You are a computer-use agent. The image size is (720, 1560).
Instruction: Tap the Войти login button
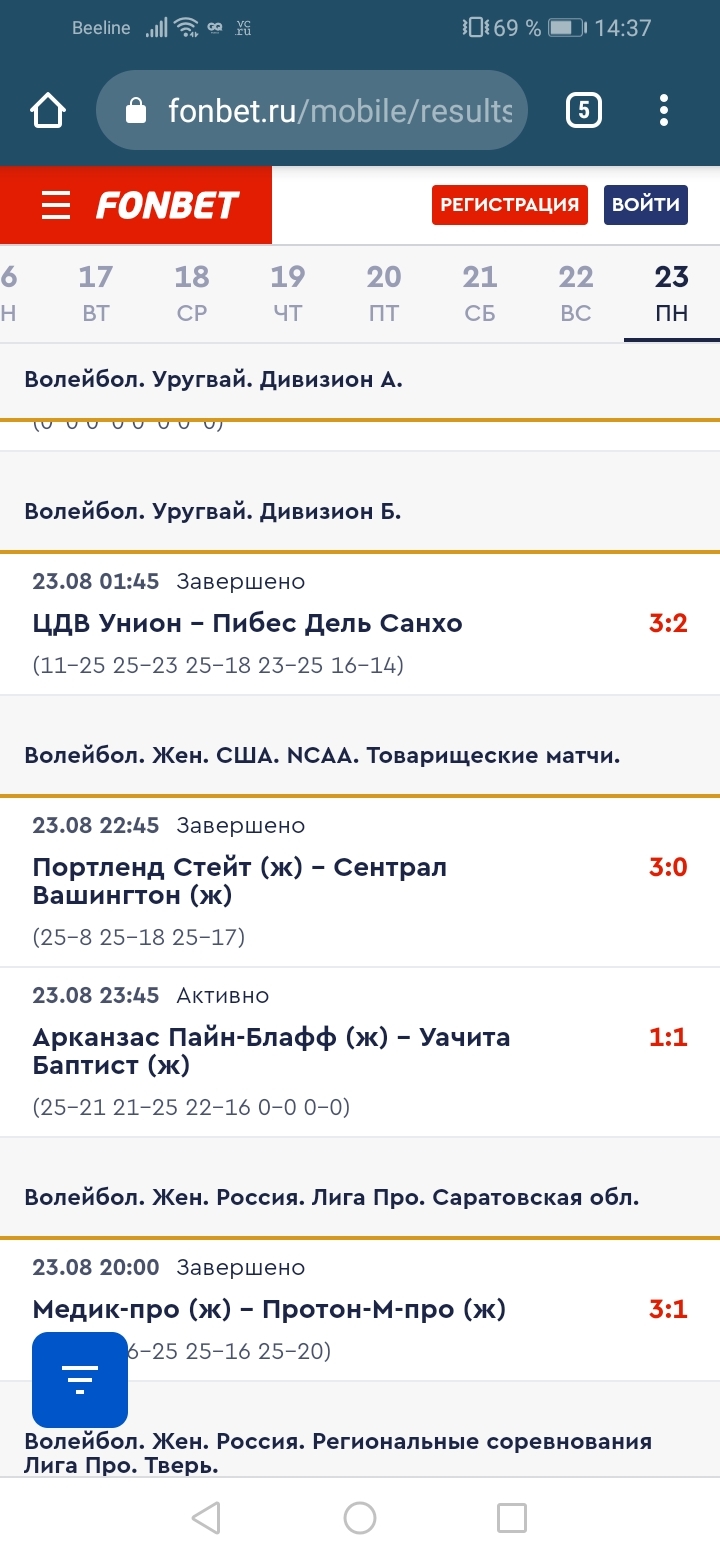click(646, 205)
